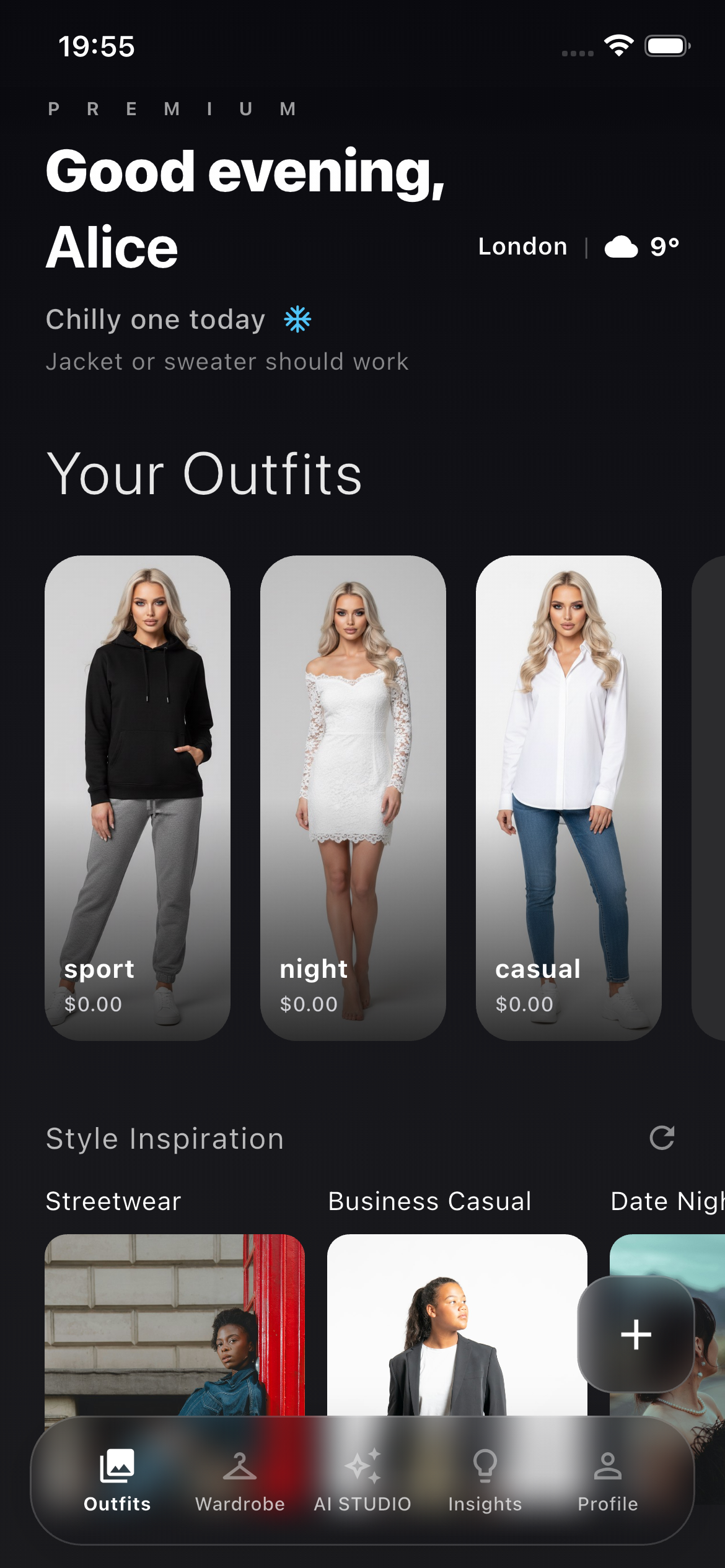Click the London location label
Viewport: 725px width, 1568px height.
point(522,246)
